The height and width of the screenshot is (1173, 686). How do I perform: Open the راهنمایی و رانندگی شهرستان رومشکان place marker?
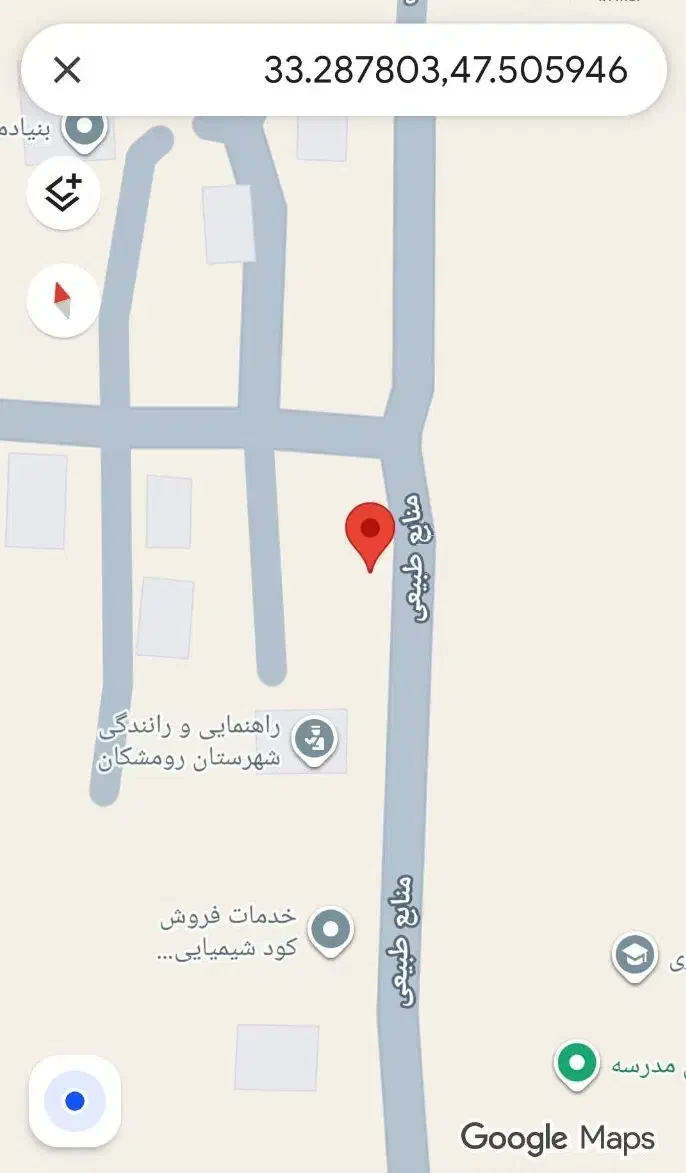(x=314, y=741)
